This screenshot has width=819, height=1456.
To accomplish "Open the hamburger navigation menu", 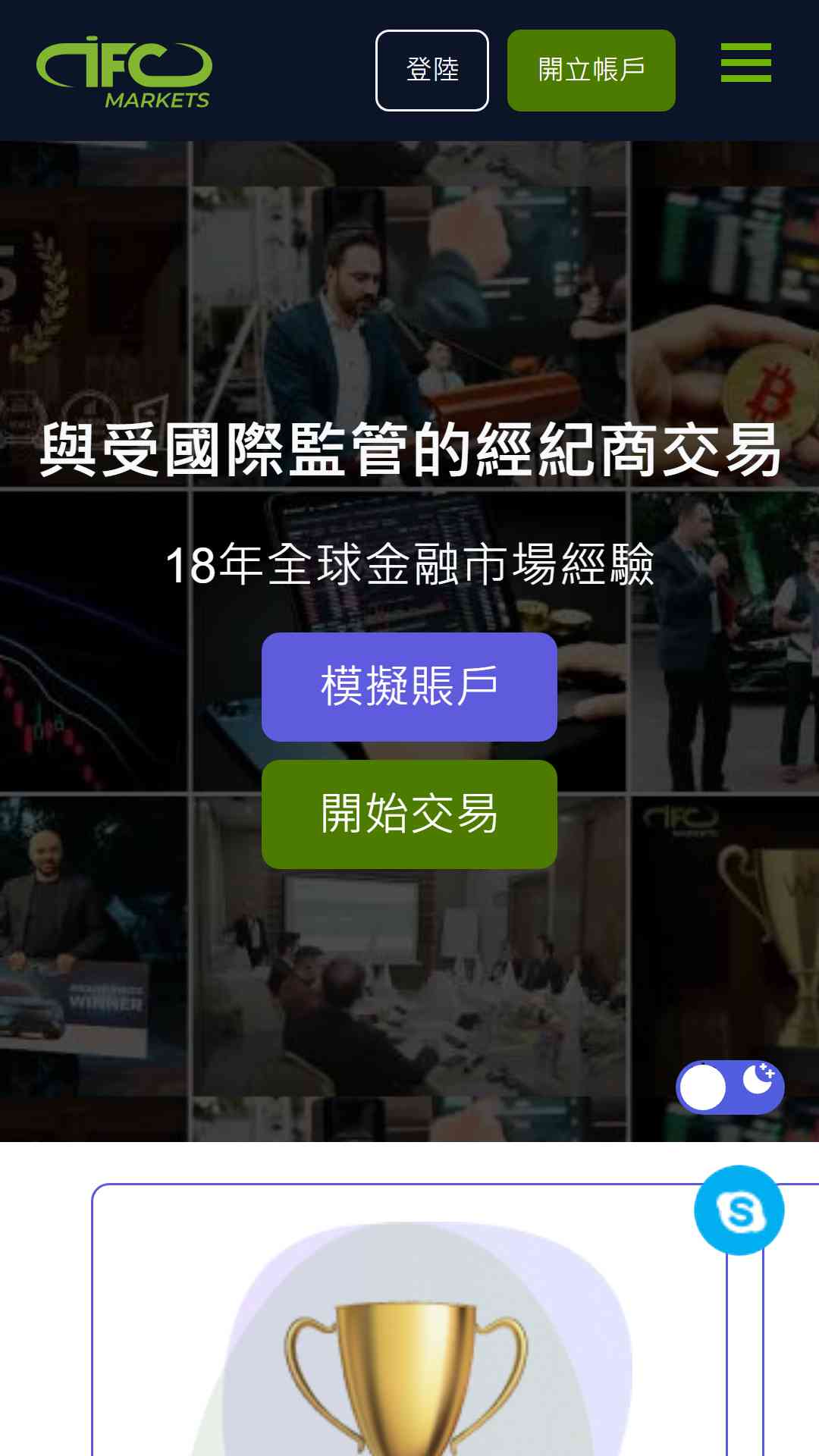I will [745, 62].
